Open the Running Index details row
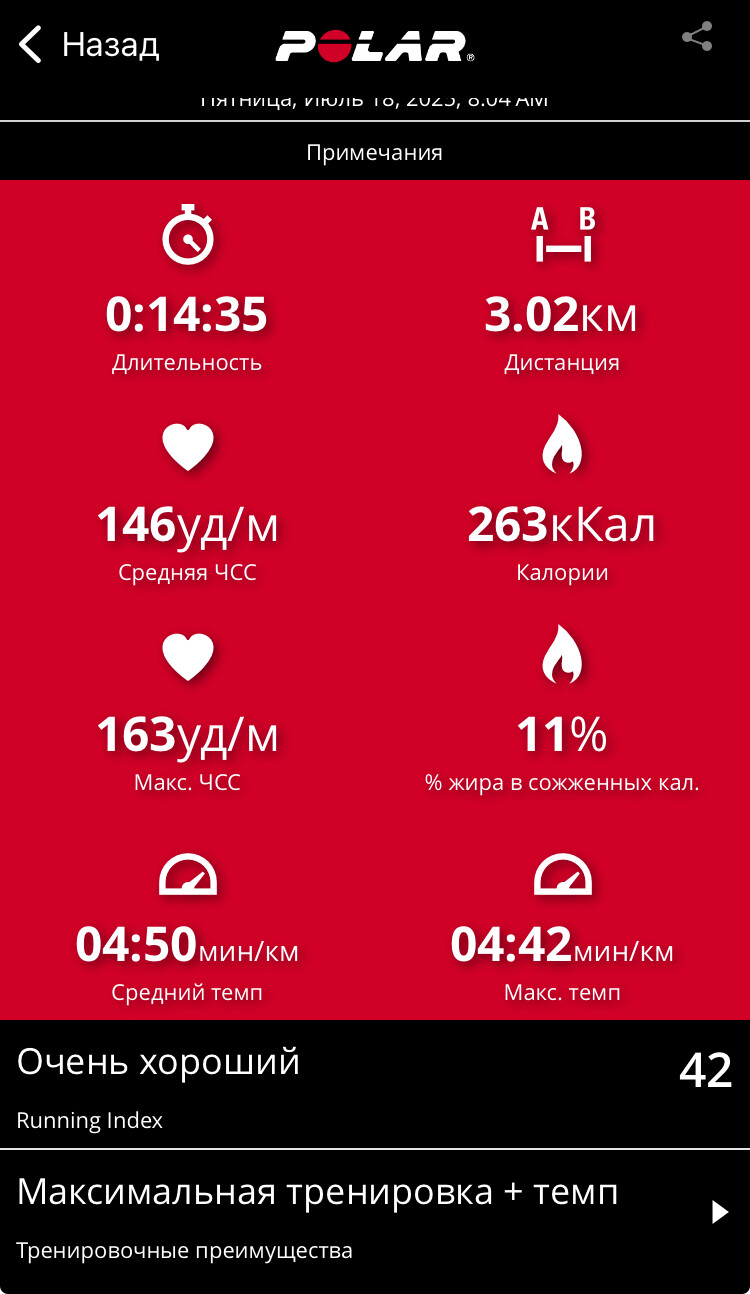This screenshot has height=1294, width=750. [375, 1084]
